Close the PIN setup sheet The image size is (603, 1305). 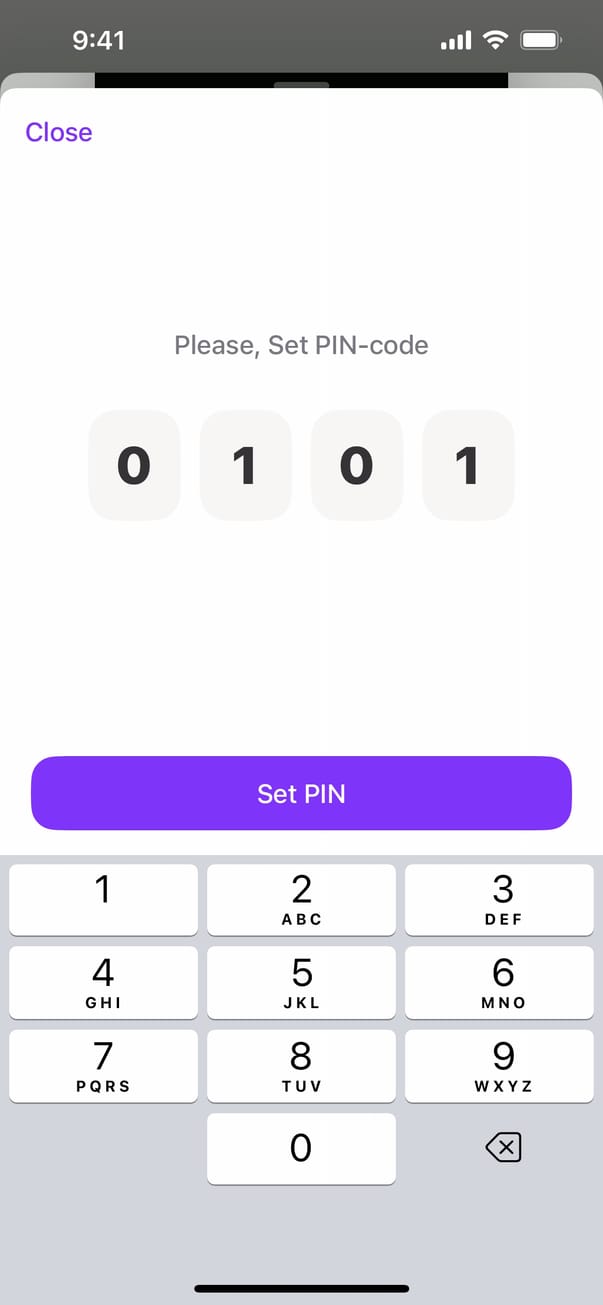(59, 132)
